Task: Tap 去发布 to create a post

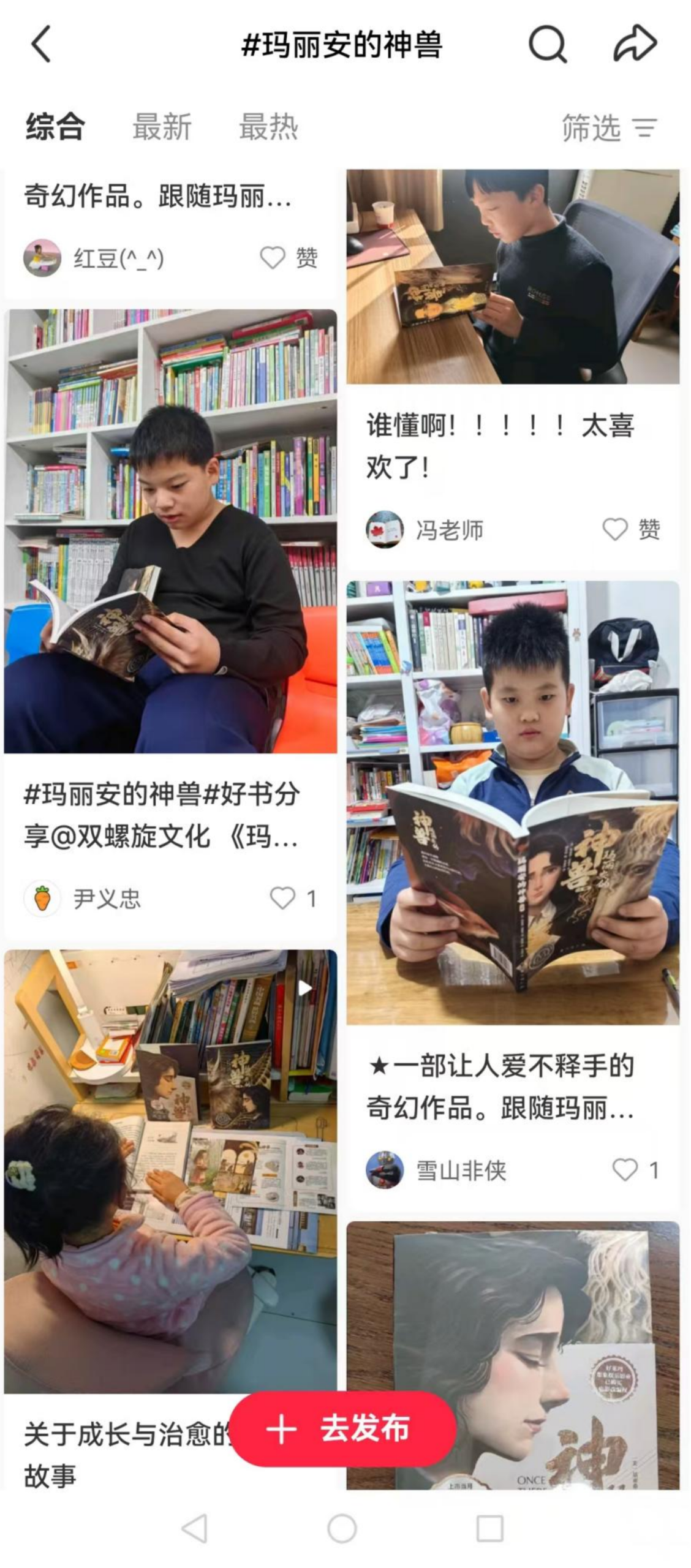Action: [342, 1428]
